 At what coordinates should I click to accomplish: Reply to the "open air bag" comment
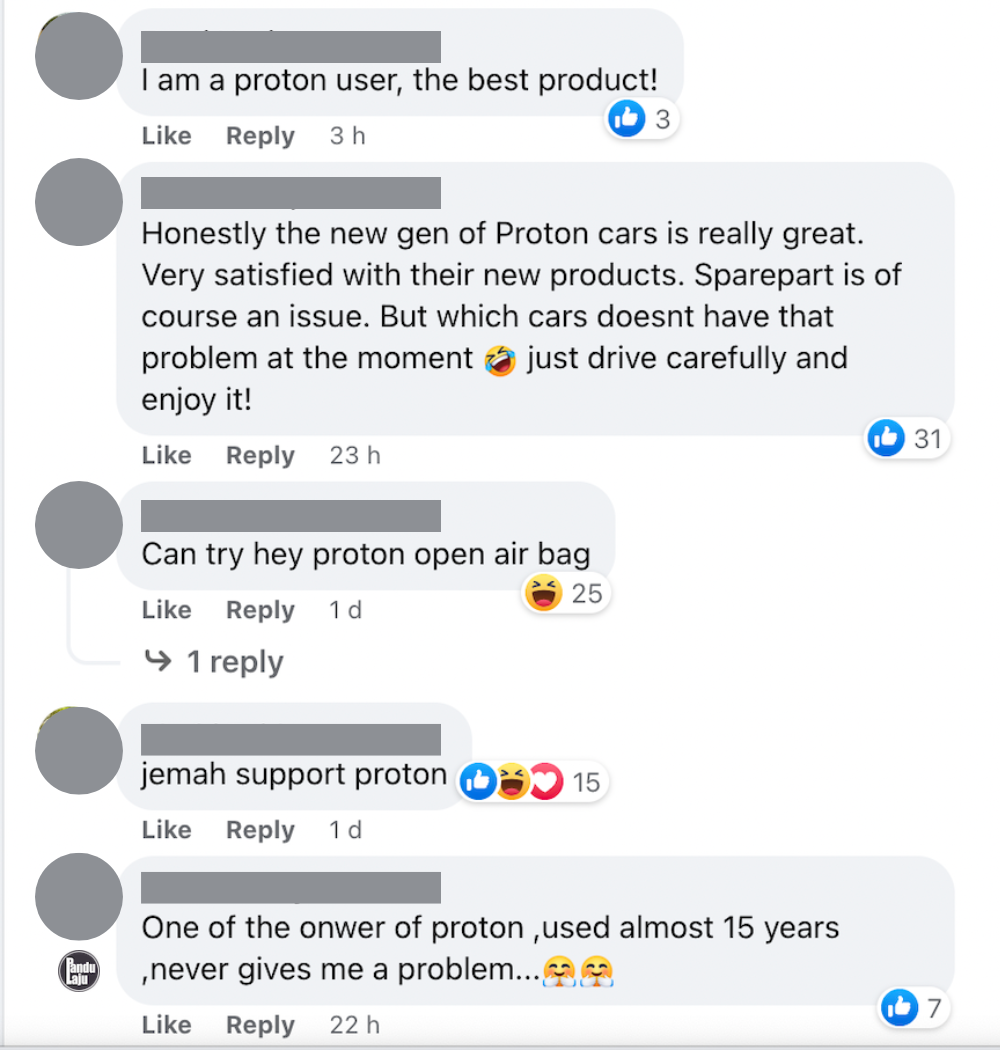tap(260, 610)
